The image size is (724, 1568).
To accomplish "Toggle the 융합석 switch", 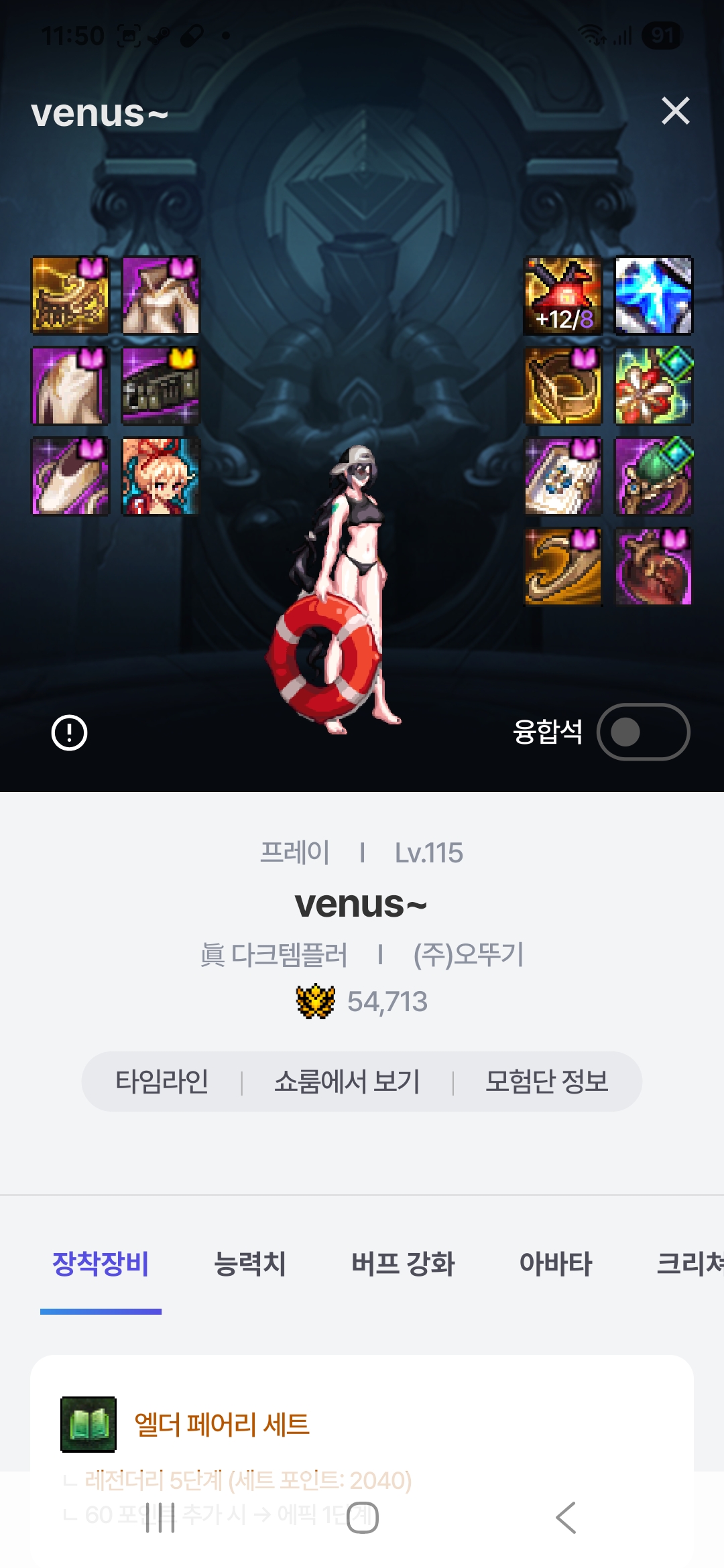I will tap(643, 732).
